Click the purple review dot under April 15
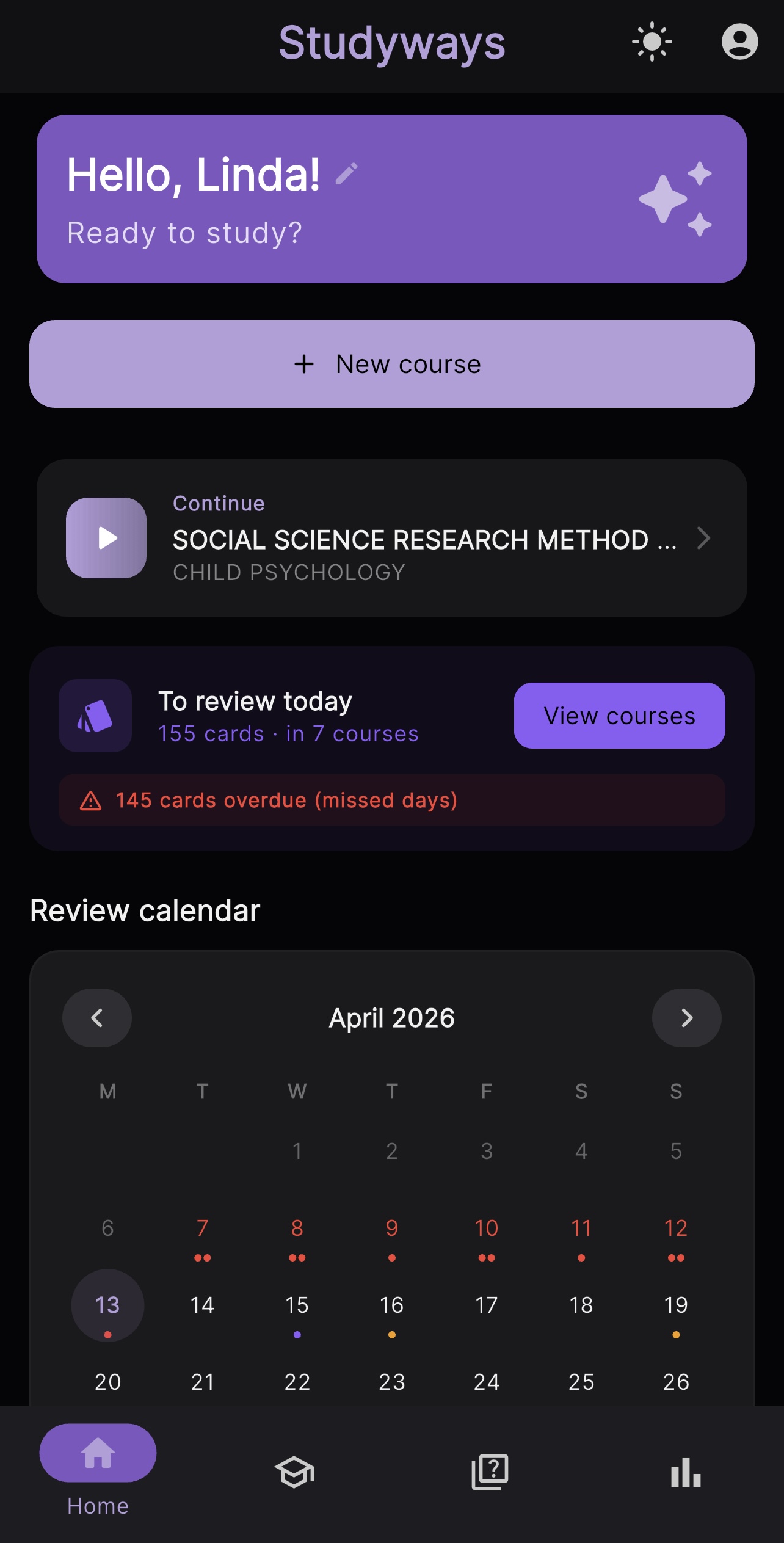Viewport: 784px width, 1543px height. coord(297,1334)
